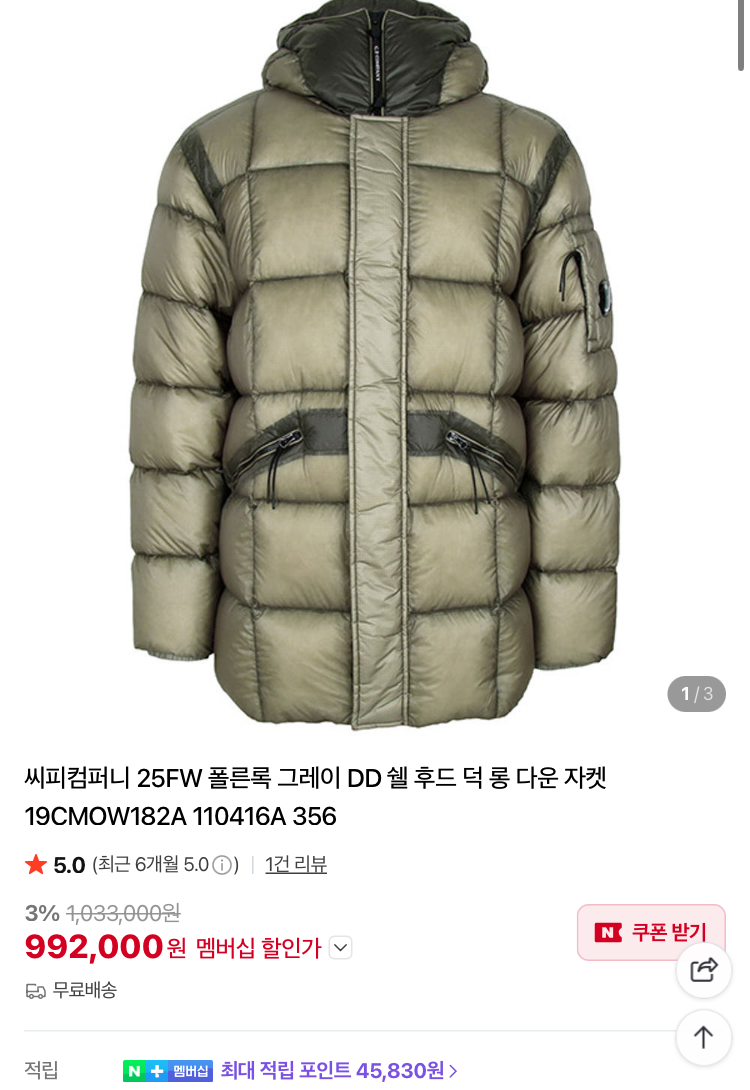Tap the rating info icon next to 5.0
The width and height of the screenshot is (750, 1090).
[222, 865]
